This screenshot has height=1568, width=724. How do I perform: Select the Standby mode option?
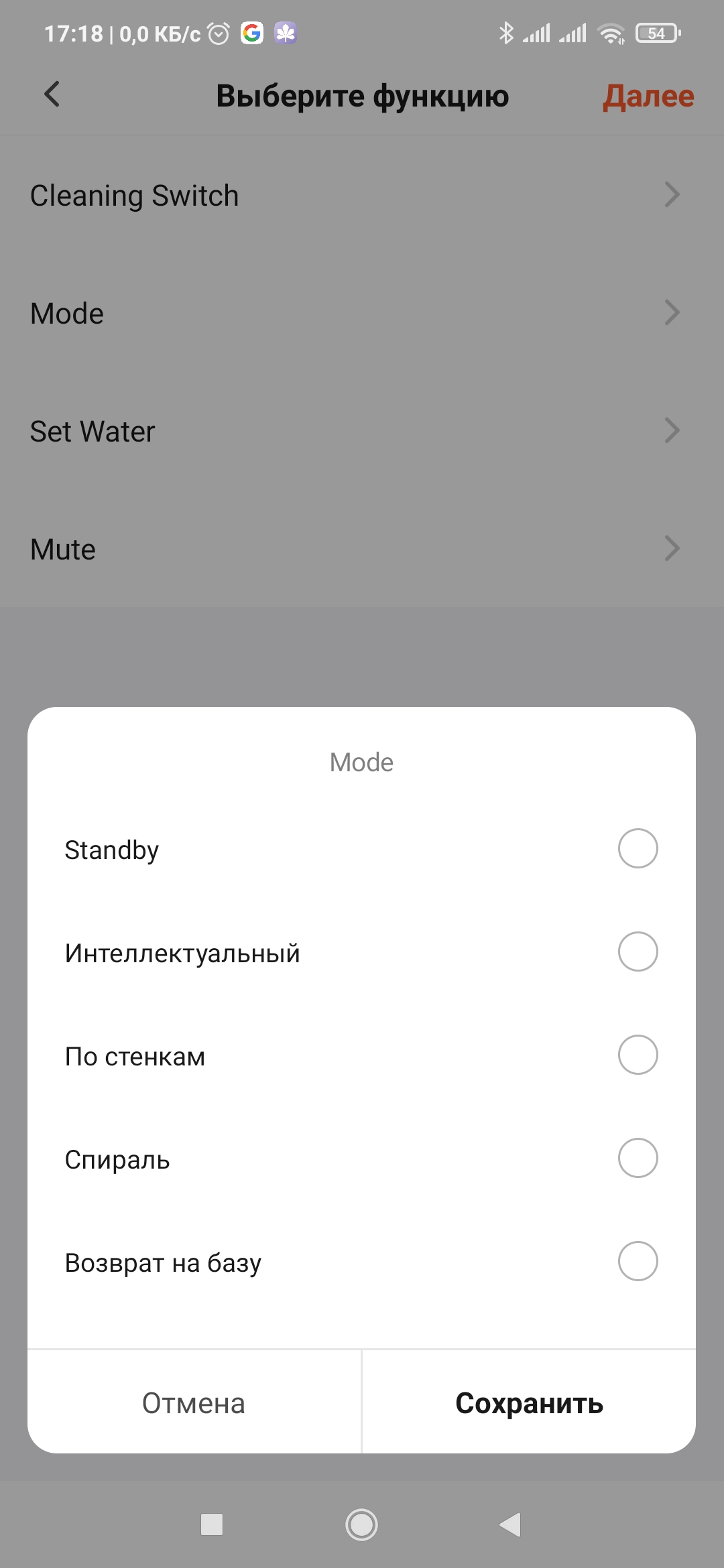coord(361,849)
